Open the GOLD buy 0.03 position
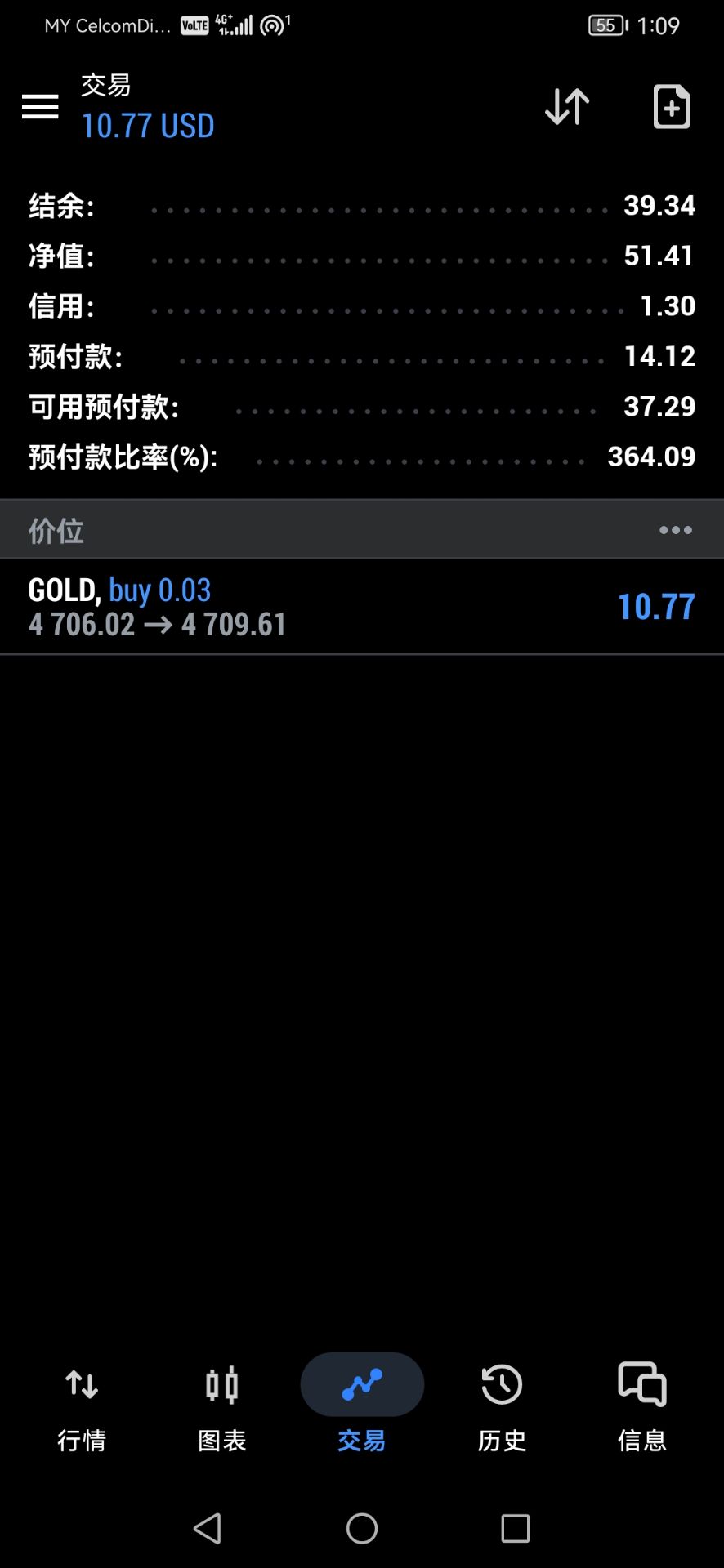The width and height of the screenshot is (724, 1568). pyautogui.click(x=361, y=607)
